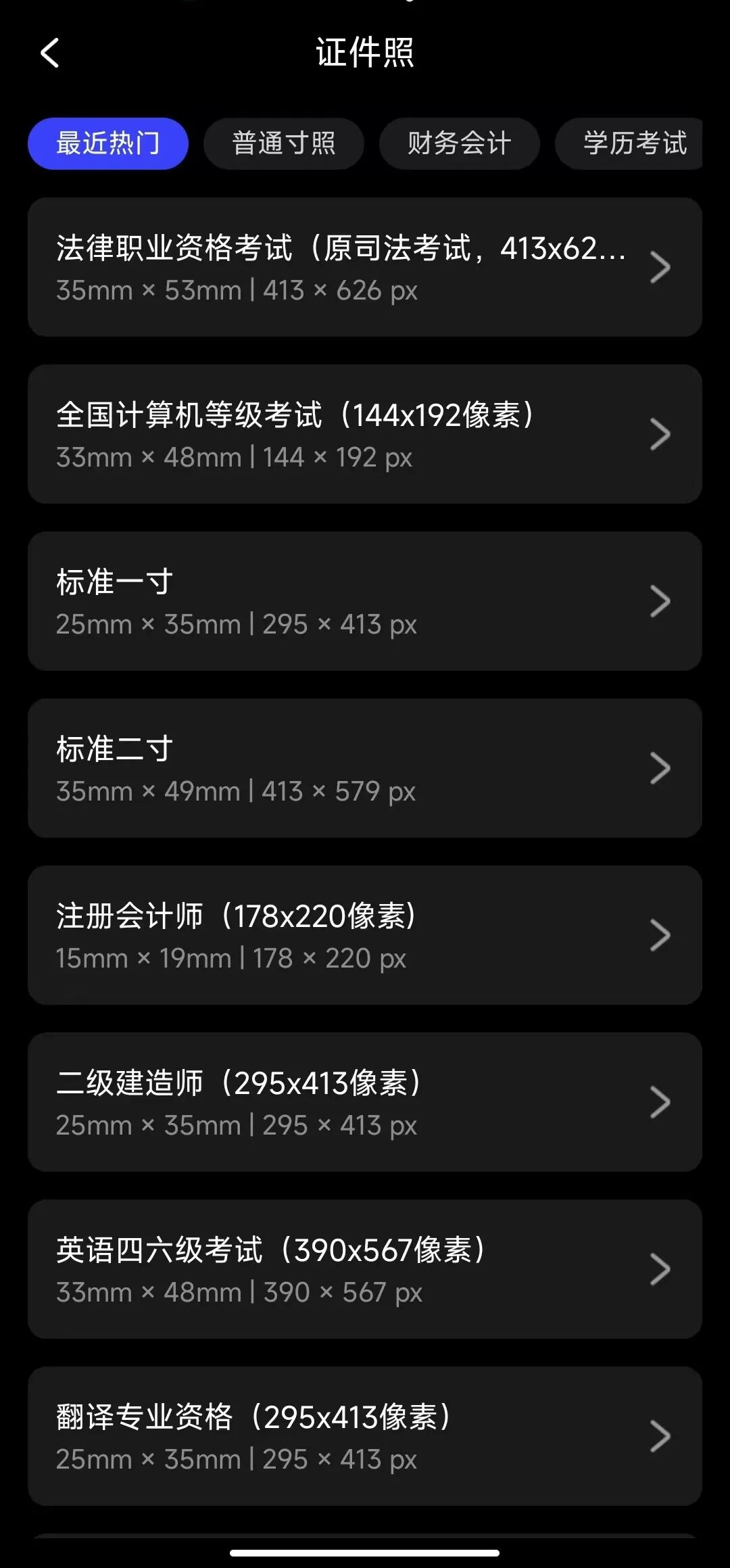Choose 二级建造师 photo size
730x1568 pixels.
365,1102
